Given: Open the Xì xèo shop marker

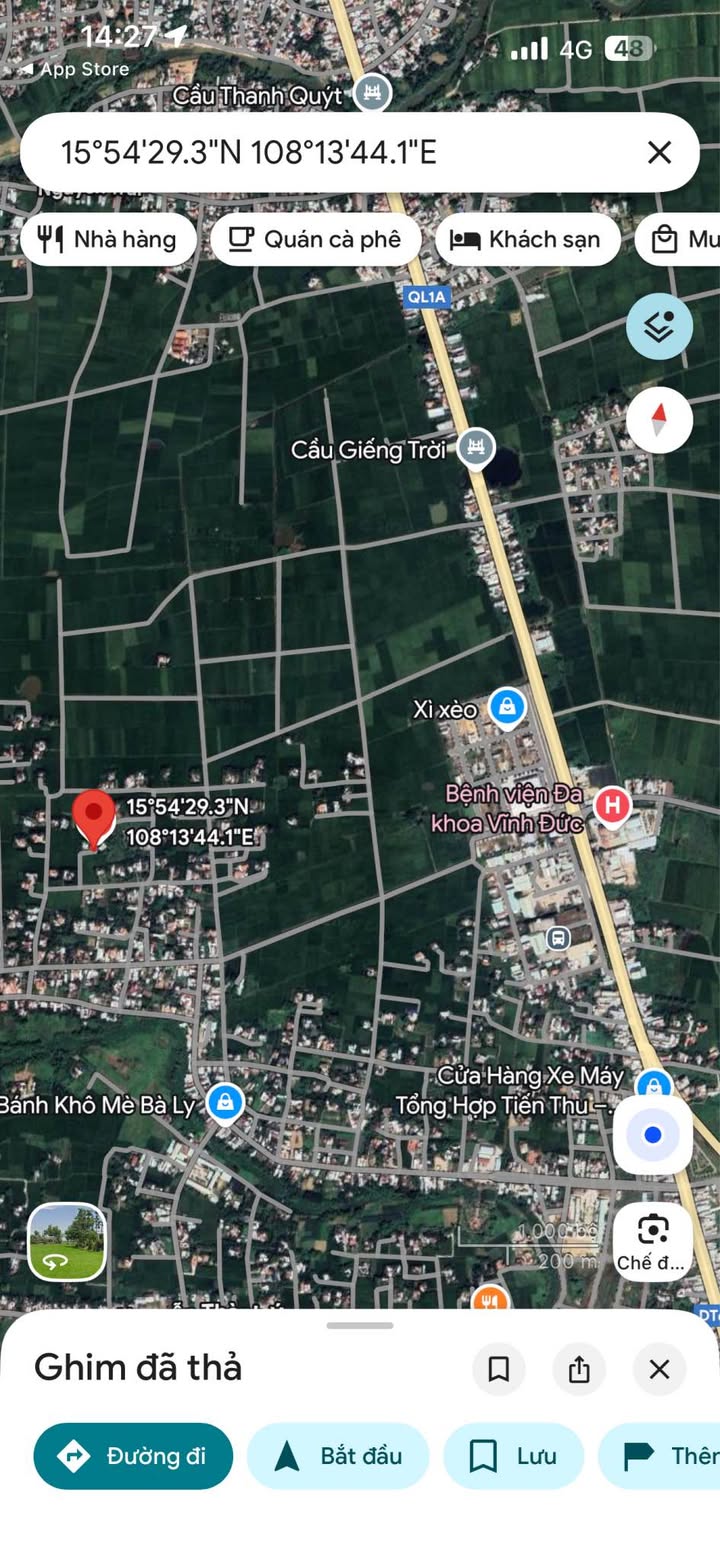Looking at the screenshot, I should (x=507, y=708).
